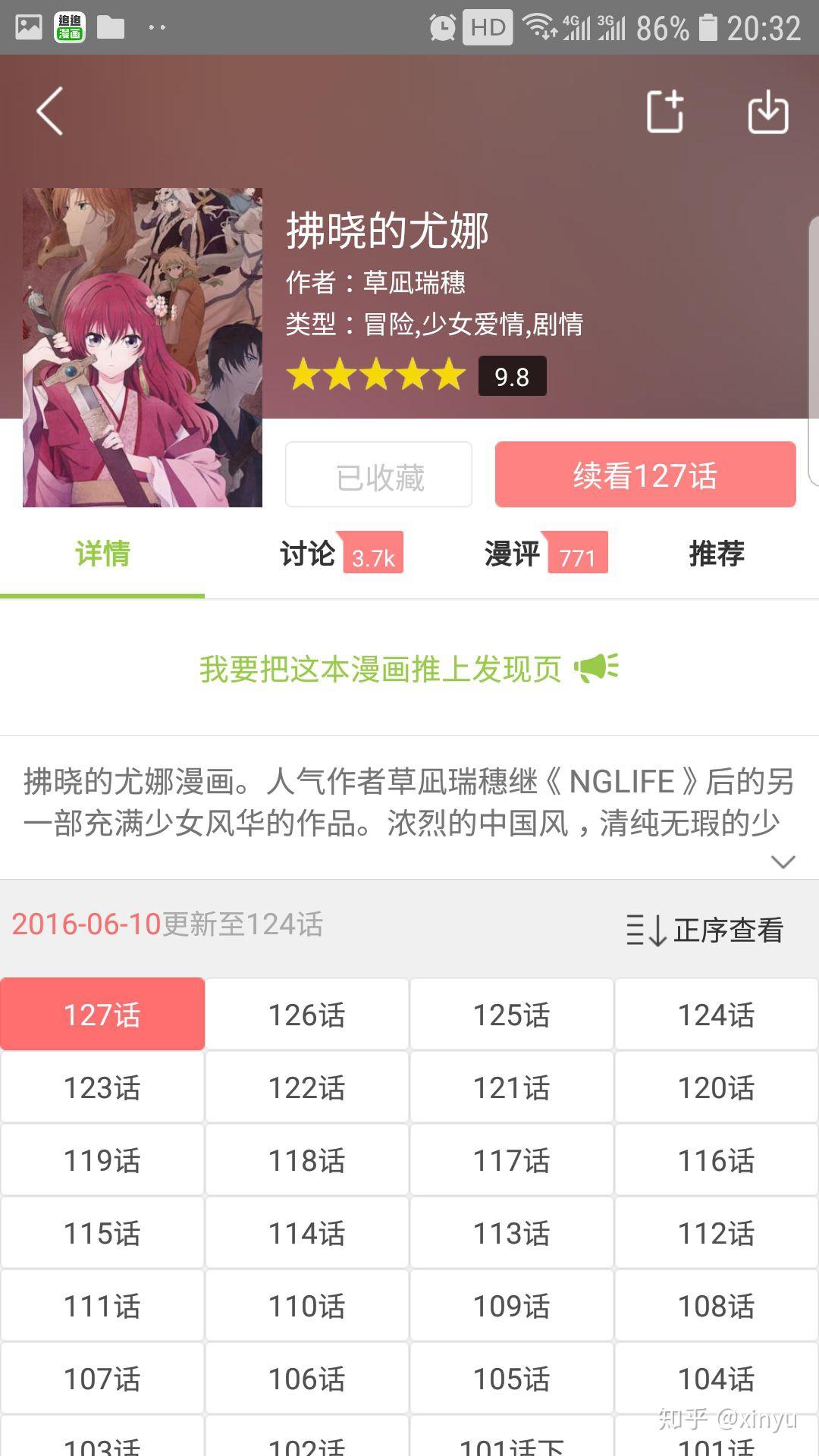The width and height of the screenshot is (819, 1456).
Task: Select chapter 109话
Action: [x=512, y=1306]
